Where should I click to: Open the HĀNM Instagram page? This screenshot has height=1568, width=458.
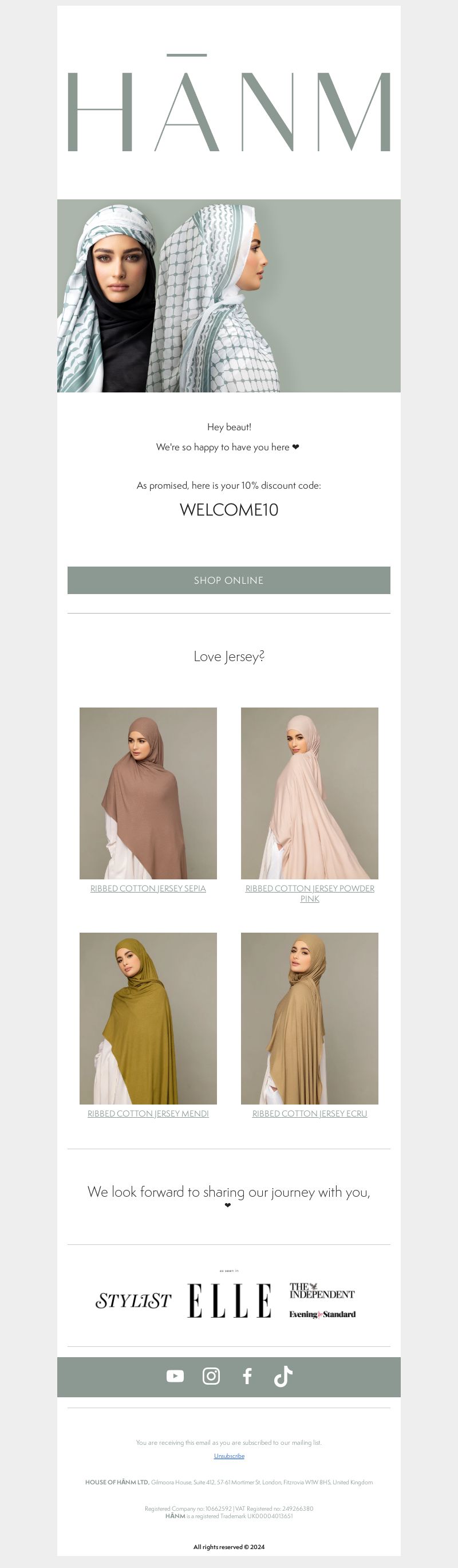211,1376
